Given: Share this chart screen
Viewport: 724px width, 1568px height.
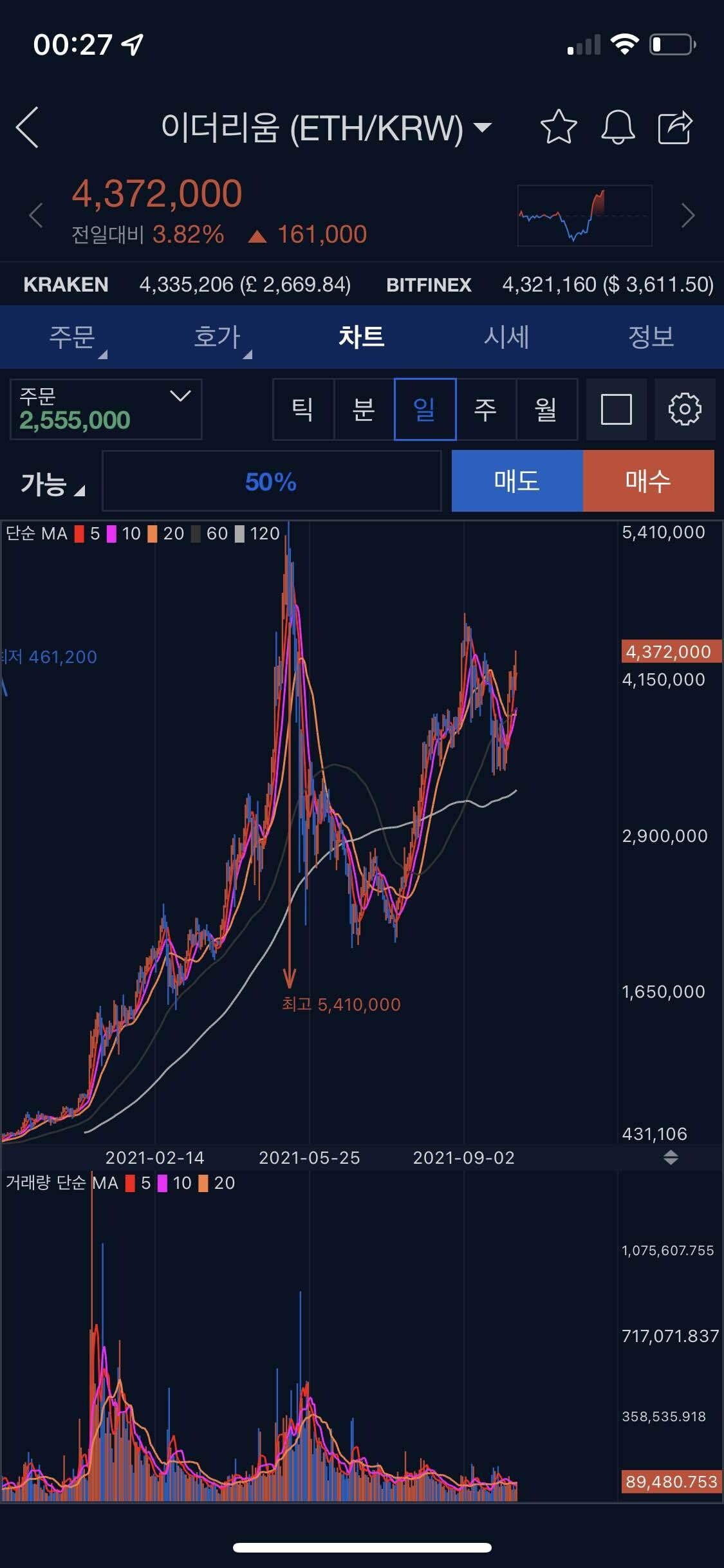Looking at the screenshot, I should [x=675, y=127].
